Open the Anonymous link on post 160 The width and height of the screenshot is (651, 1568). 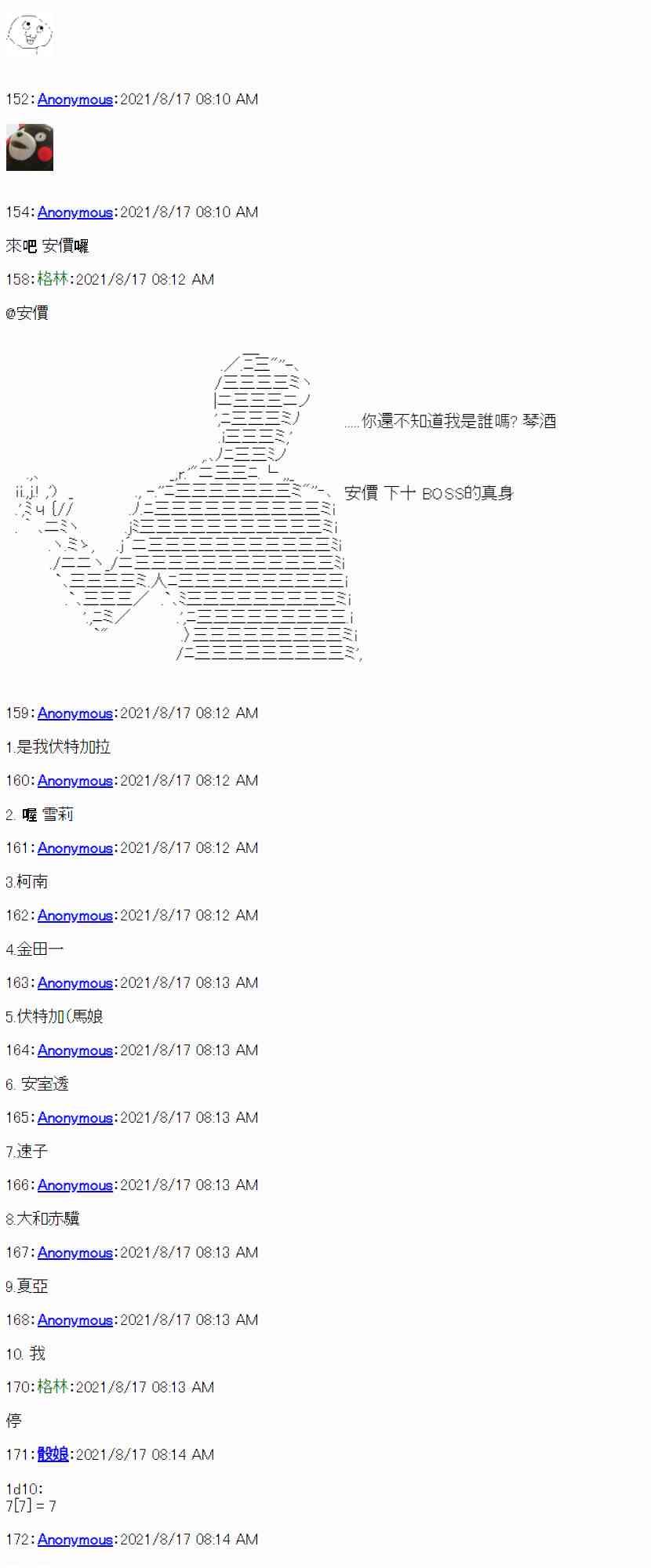(75, 781)
